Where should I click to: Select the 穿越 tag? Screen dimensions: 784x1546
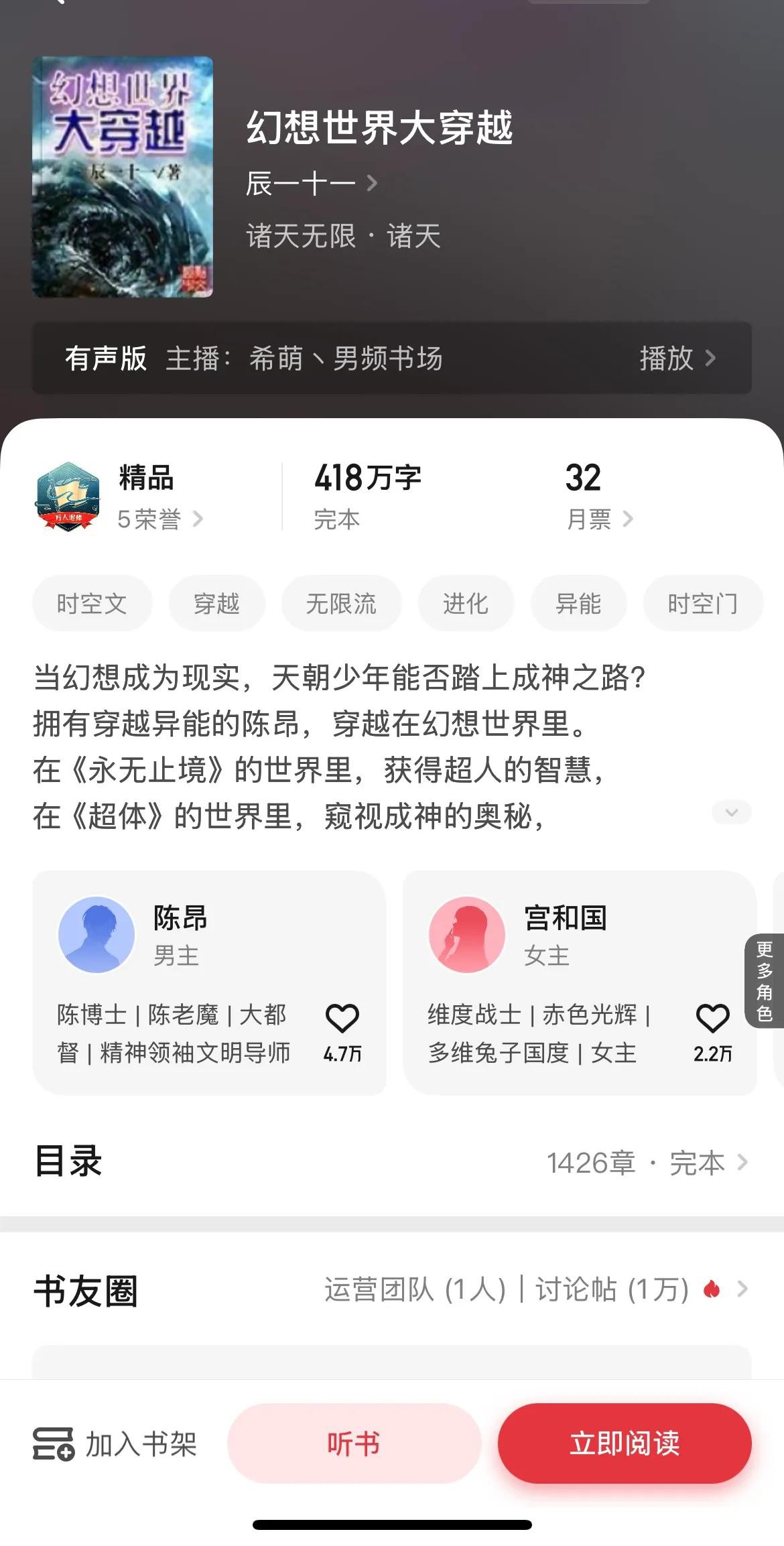coord(216,604)
